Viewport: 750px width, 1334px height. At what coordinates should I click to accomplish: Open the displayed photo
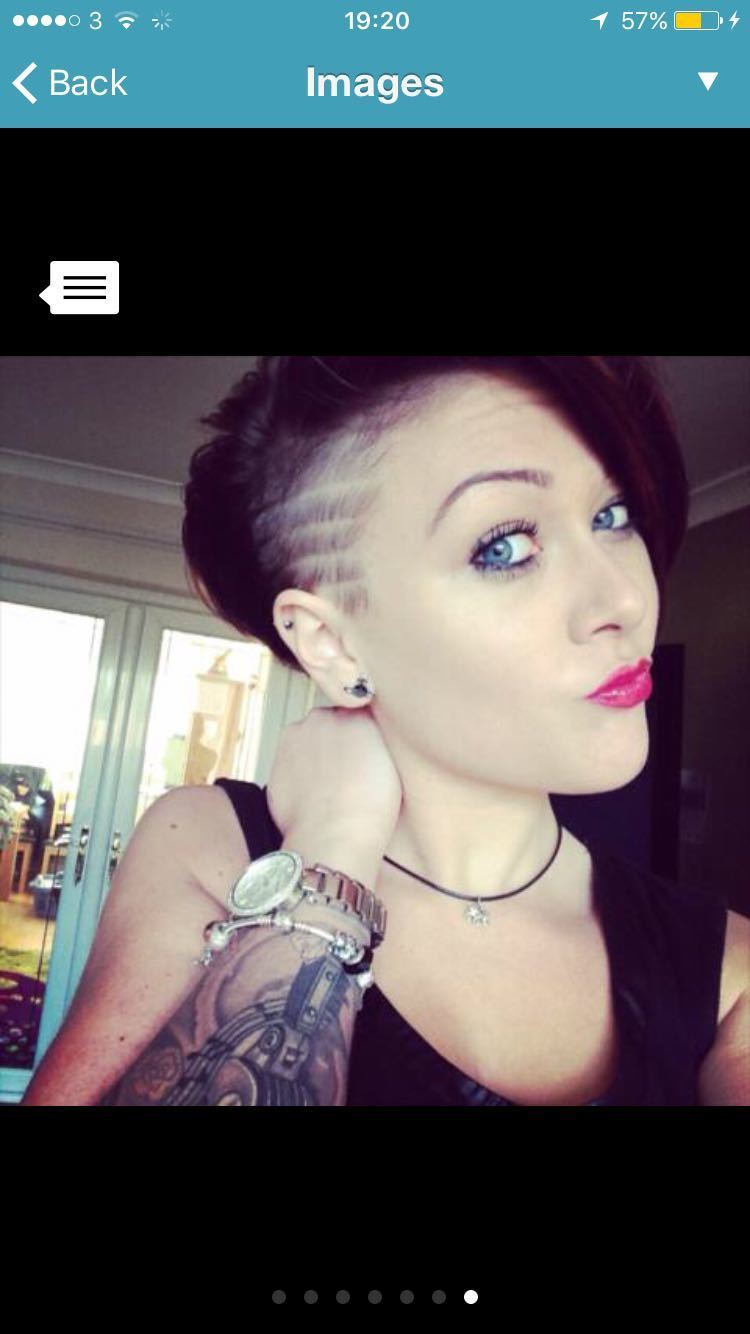coord(375,731)
